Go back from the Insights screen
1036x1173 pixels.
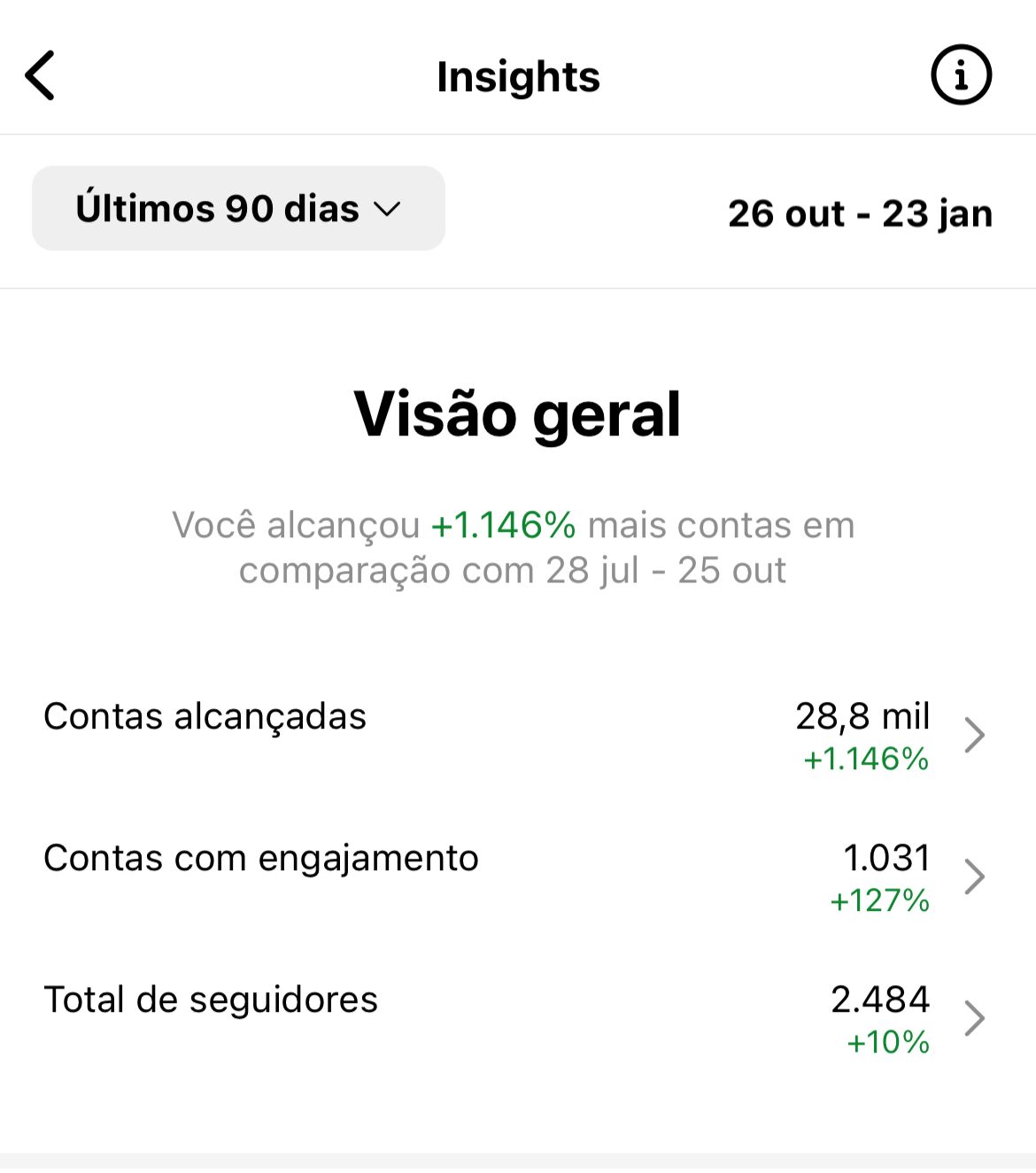tap(41, 76)
